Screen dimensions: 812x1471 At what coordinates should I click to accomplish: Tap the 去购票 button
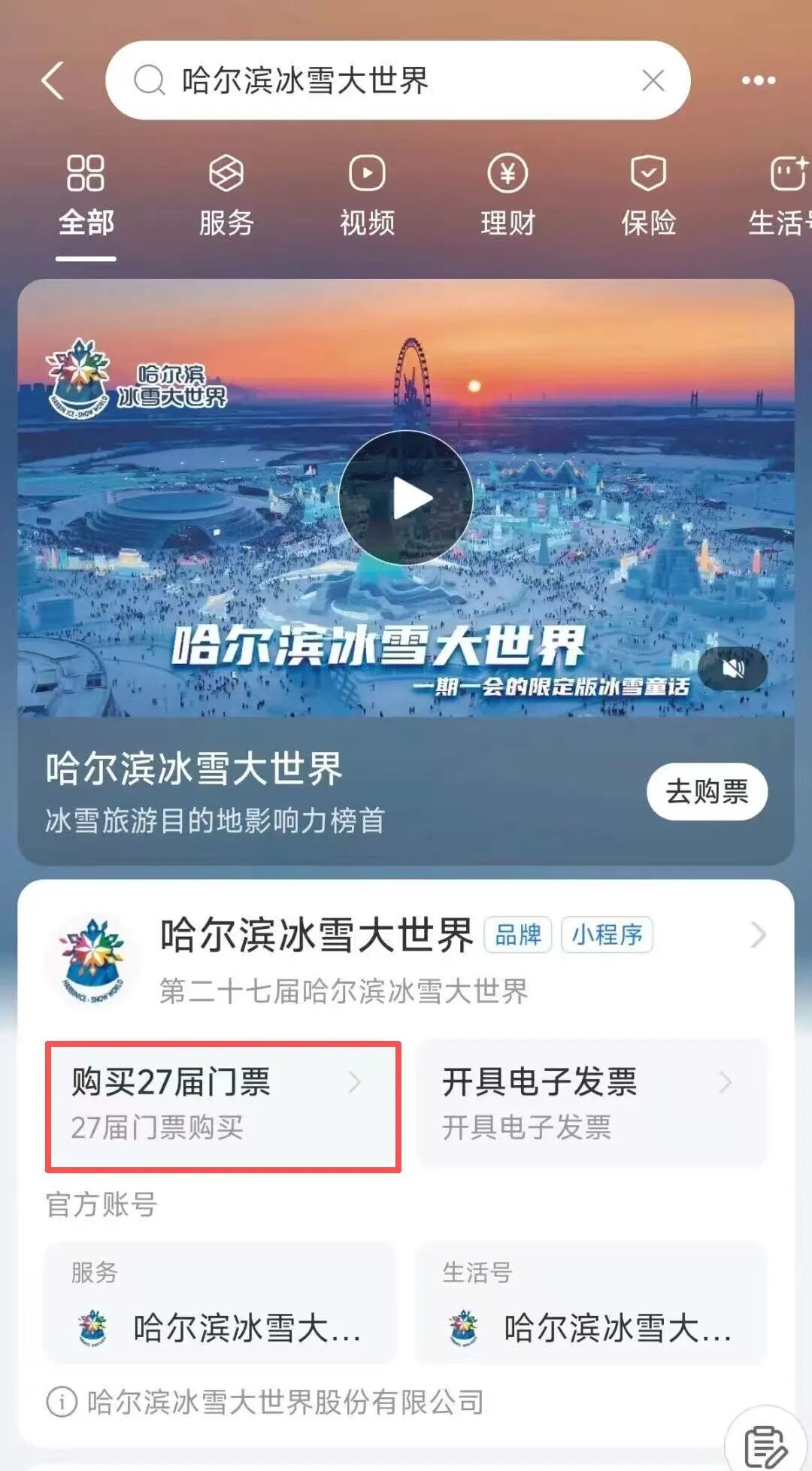click(x=707, y=792)
